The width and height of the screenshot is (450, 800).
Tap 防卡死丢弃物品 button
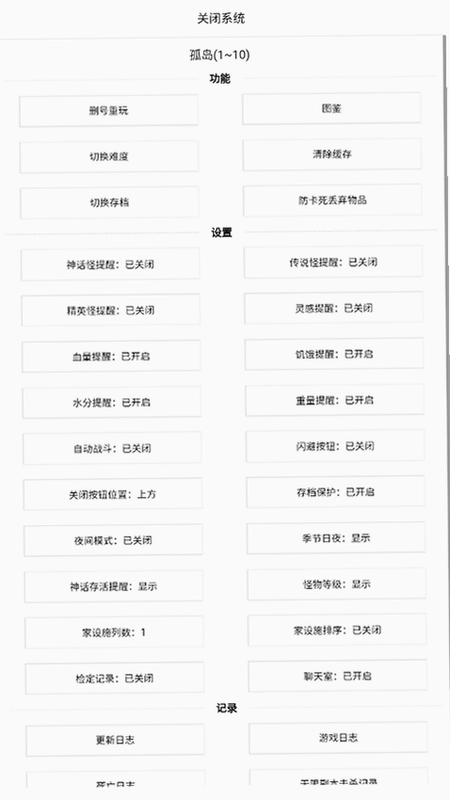point(333,200)
